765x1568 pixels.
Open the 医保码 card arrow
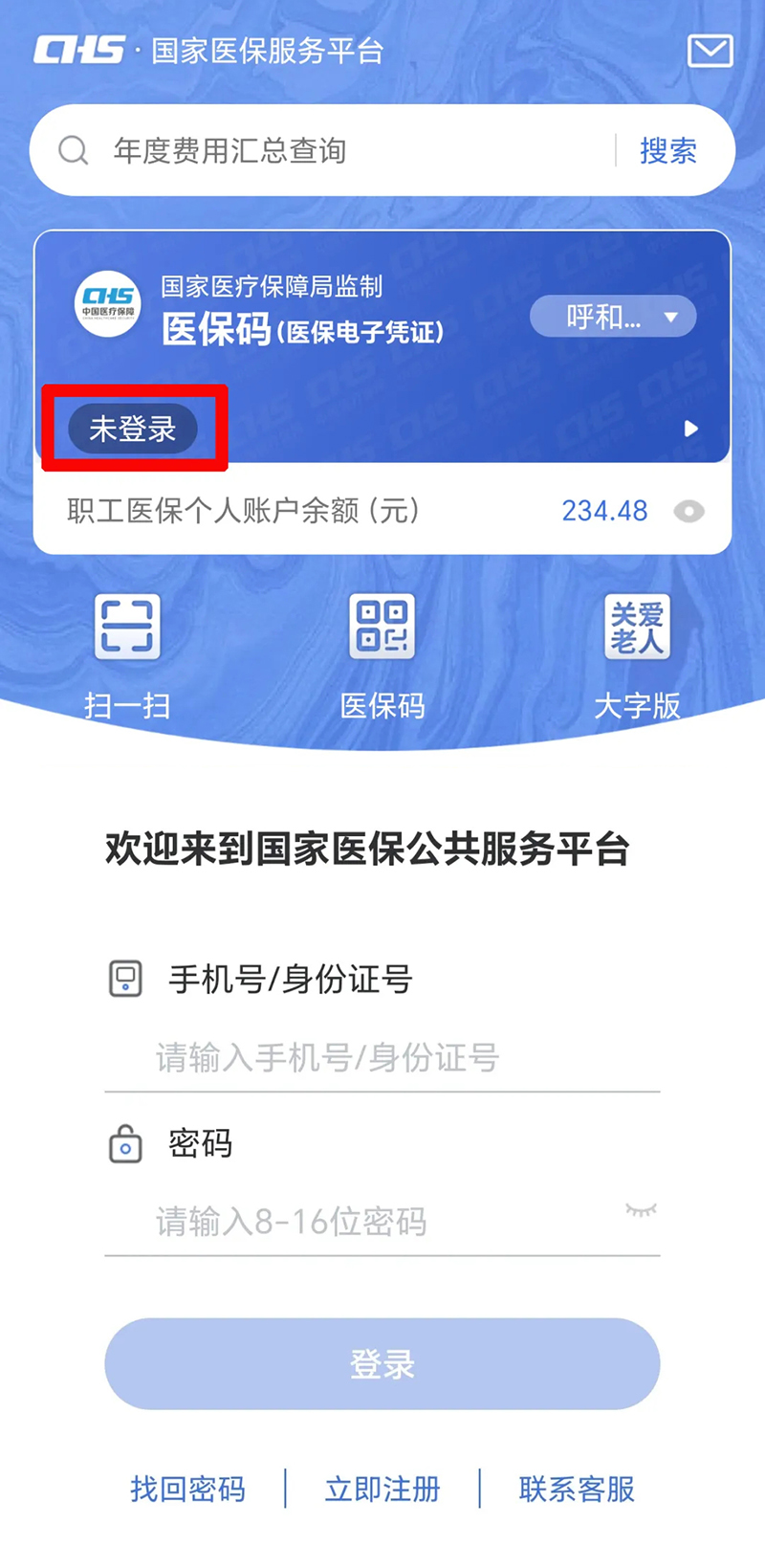pos(690,429)
